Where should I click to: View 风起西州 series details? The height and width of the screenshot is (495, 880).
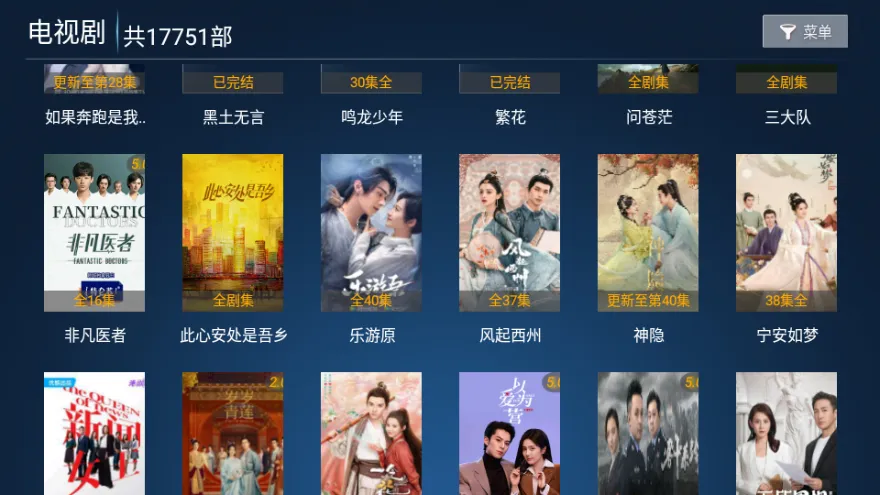(510, 232)
